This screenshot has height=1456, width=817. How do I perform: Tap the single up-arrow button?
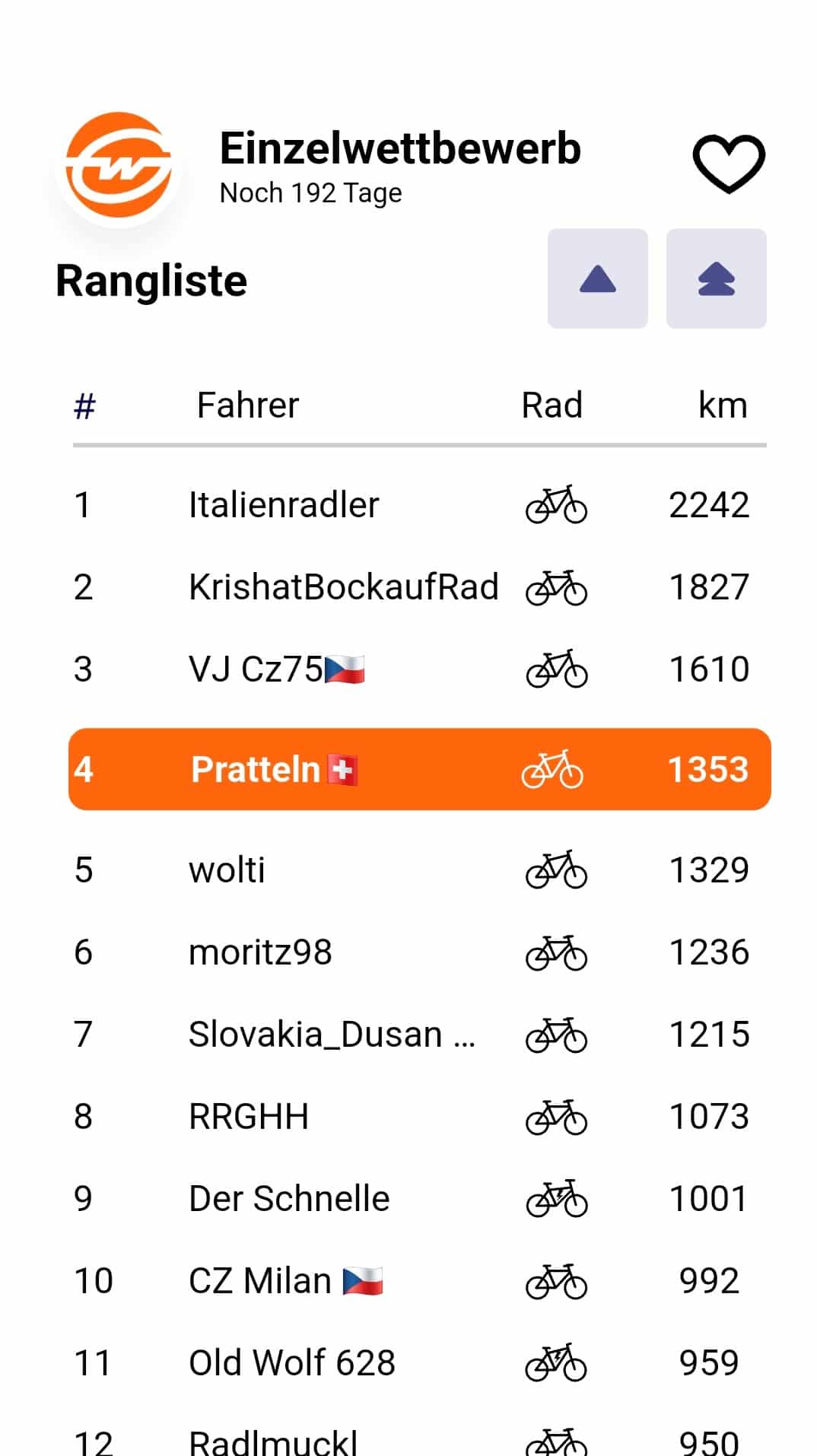click(597, 278)
